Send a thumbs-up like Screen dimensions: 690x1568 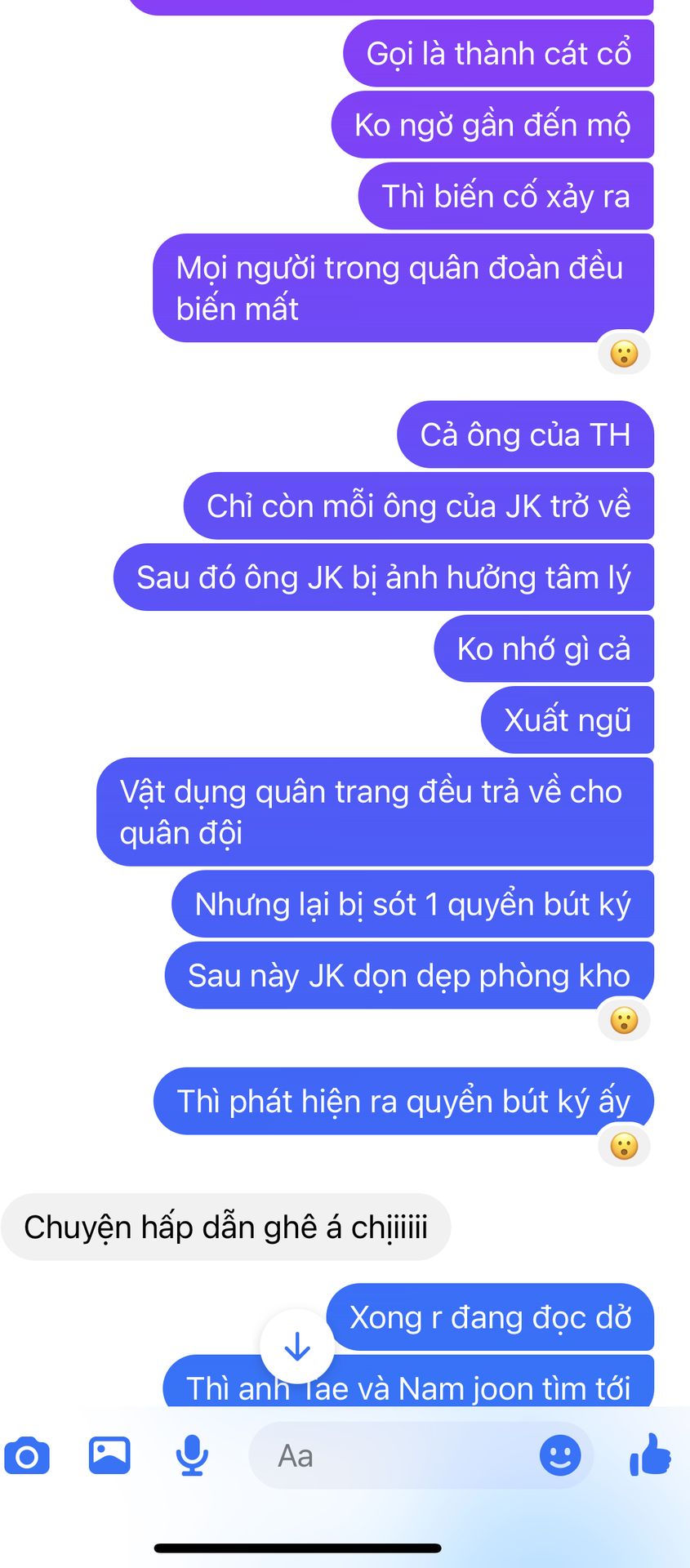[650, 1454]
